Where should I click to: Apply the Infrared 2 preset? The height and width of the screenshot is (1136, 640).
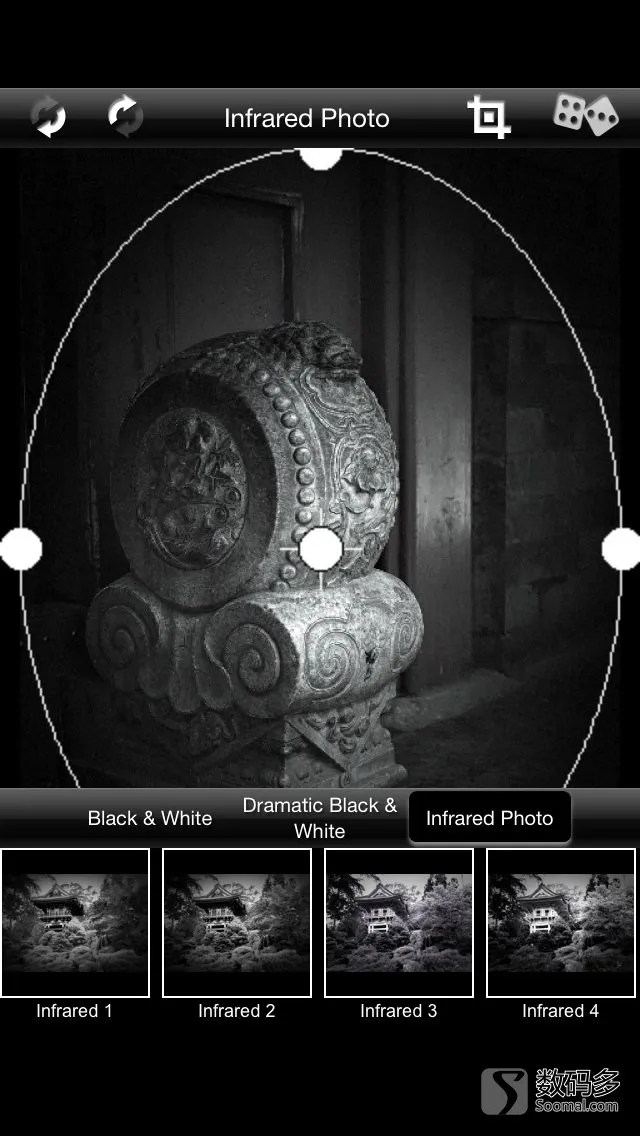[x=237, y=923]
